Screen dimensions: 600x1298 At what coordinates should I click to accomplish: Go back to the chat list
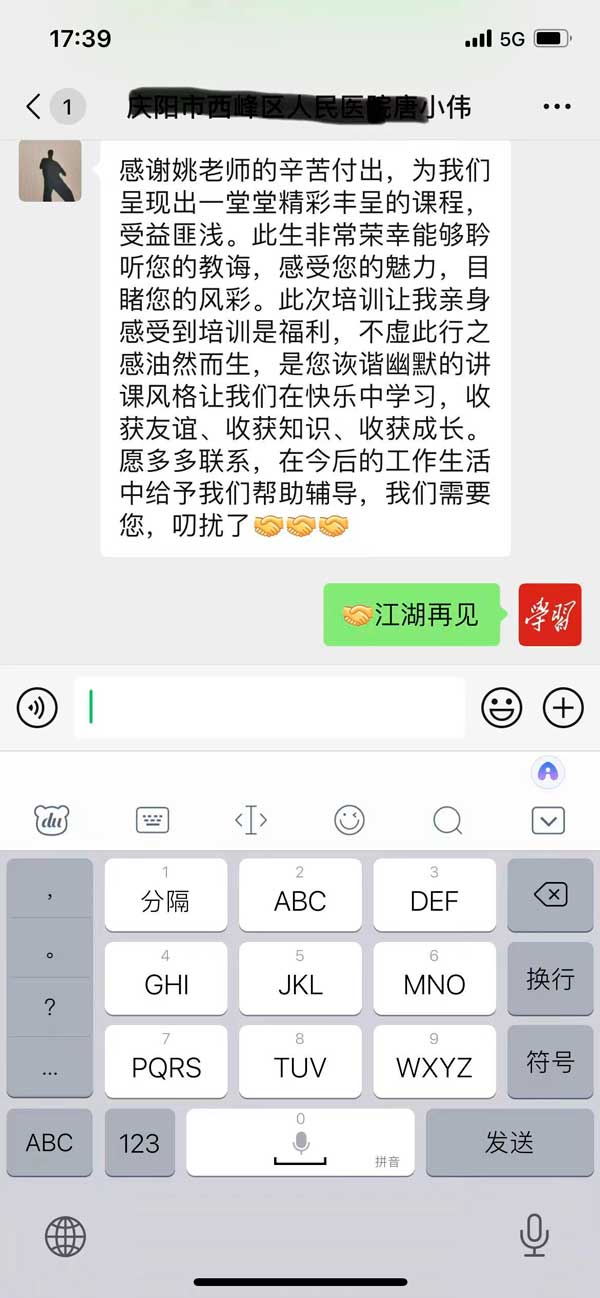34,107
